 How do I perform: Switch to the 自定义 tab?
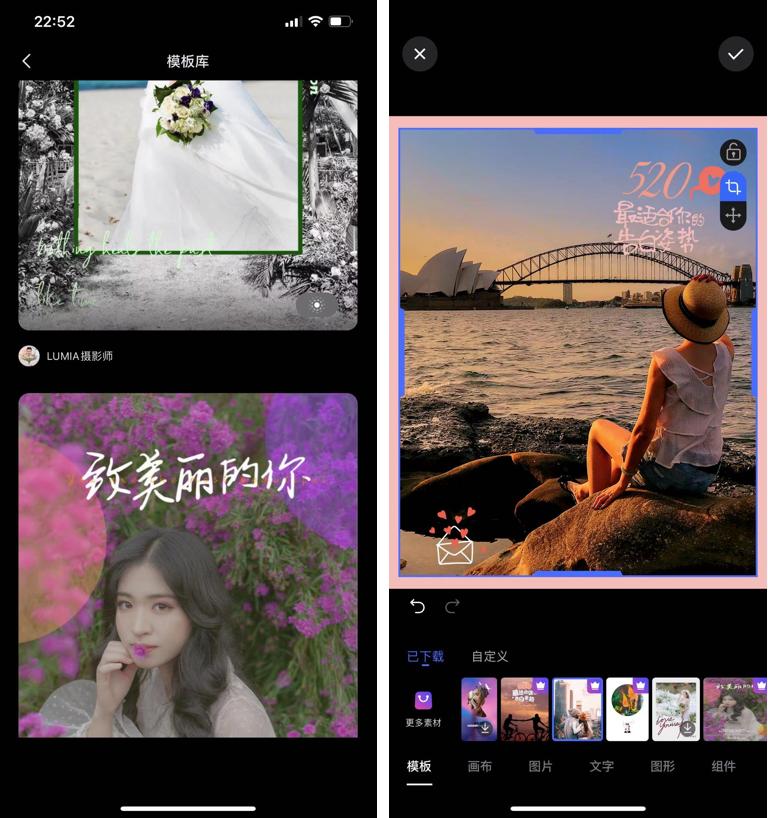click(489, 656)
